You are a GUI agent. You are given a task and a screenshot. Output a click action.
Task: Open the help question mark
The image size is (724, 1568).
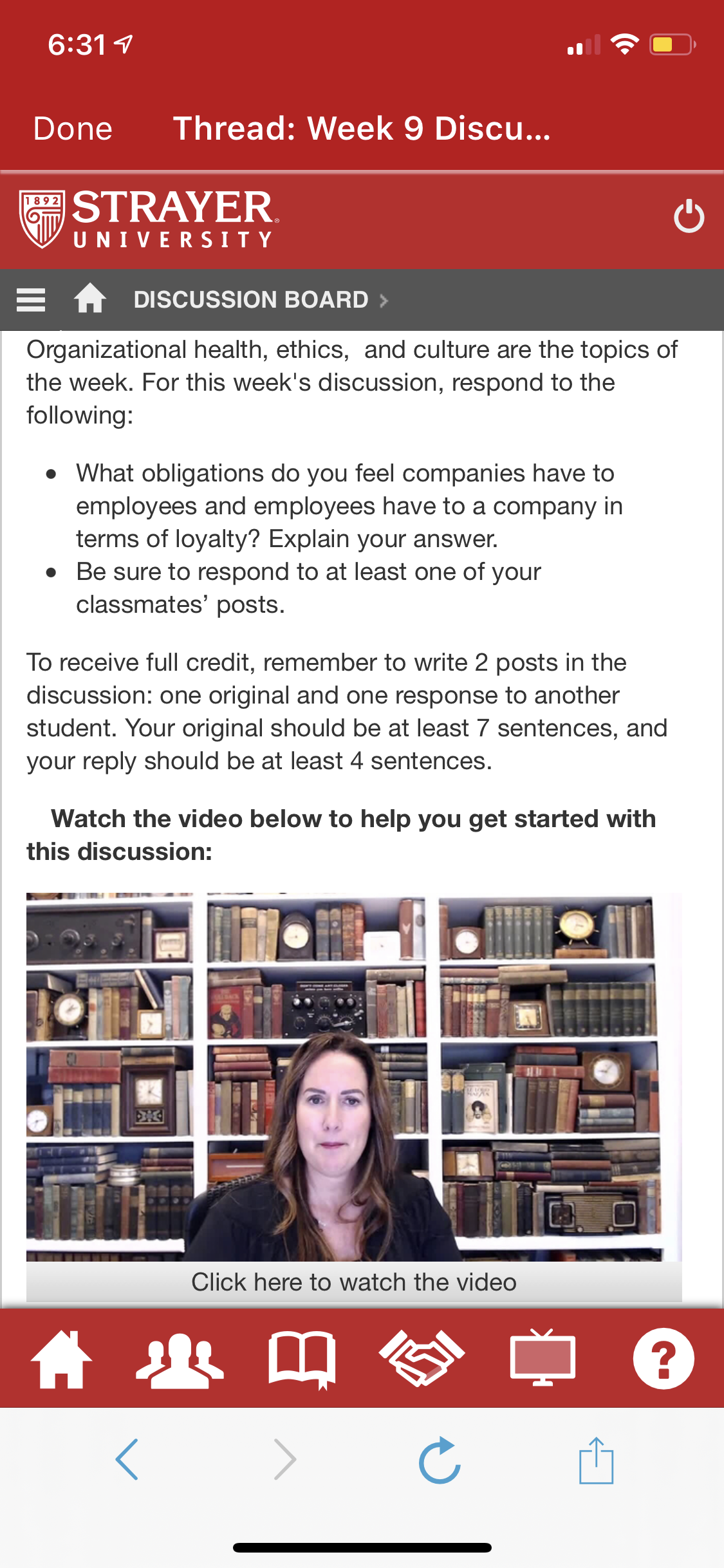[x=664, y=1358]
